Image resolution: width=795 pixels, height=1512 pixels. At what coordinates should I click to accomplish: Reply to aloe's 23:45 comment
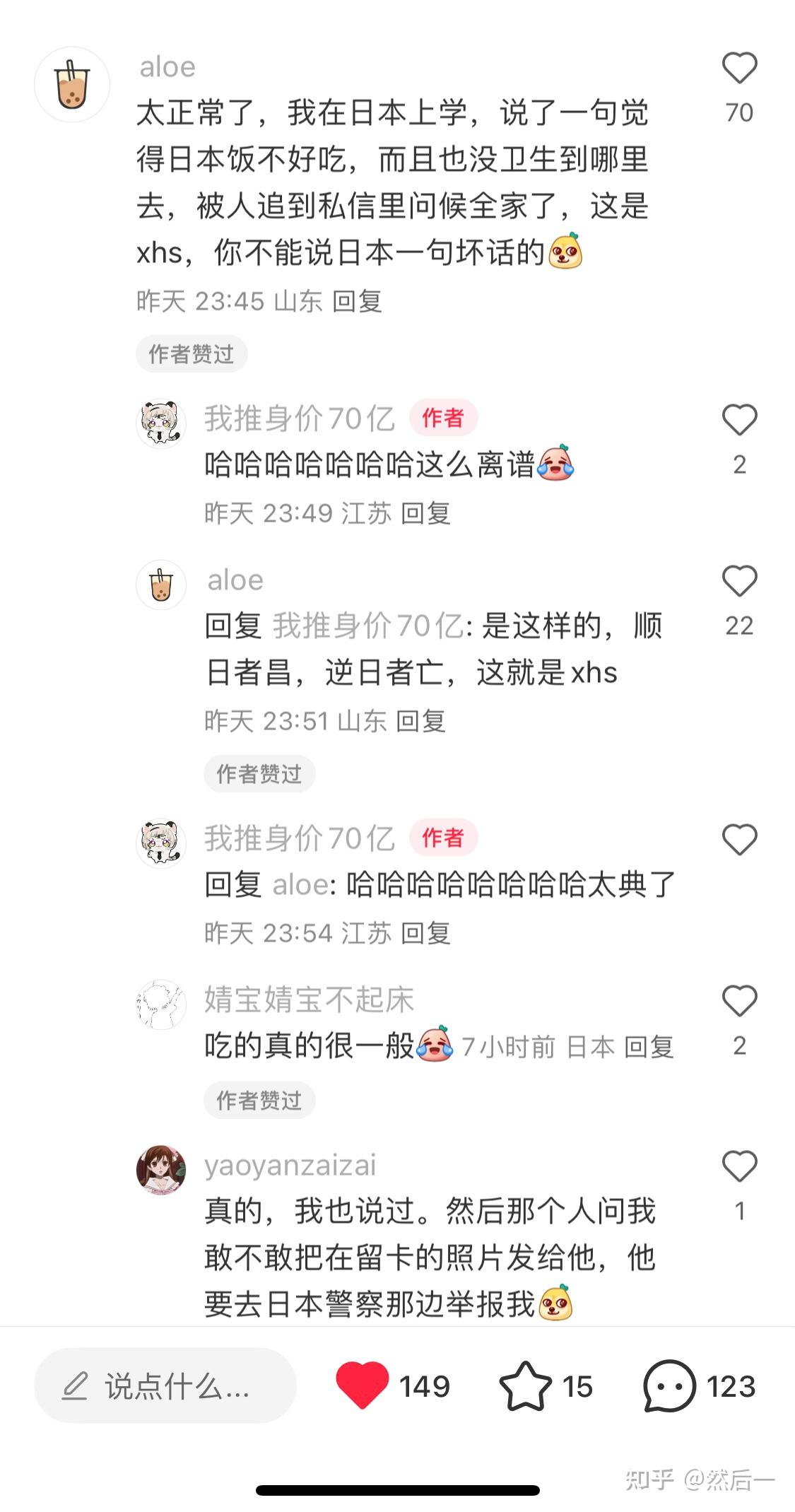(357, 302)
